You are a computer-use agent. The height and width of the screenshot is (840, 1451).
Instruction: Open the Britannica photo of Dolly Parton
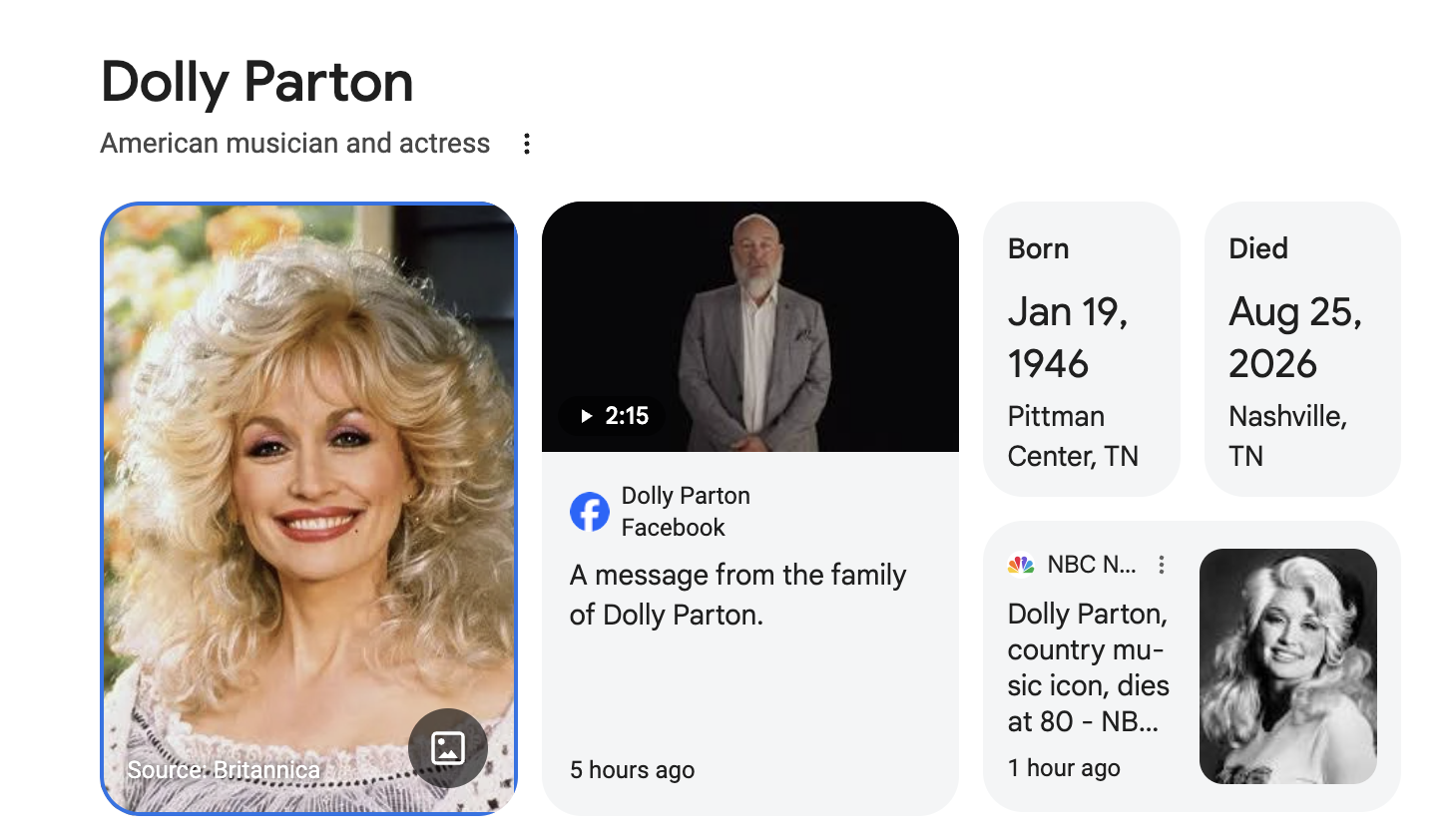tap(309, 509)
